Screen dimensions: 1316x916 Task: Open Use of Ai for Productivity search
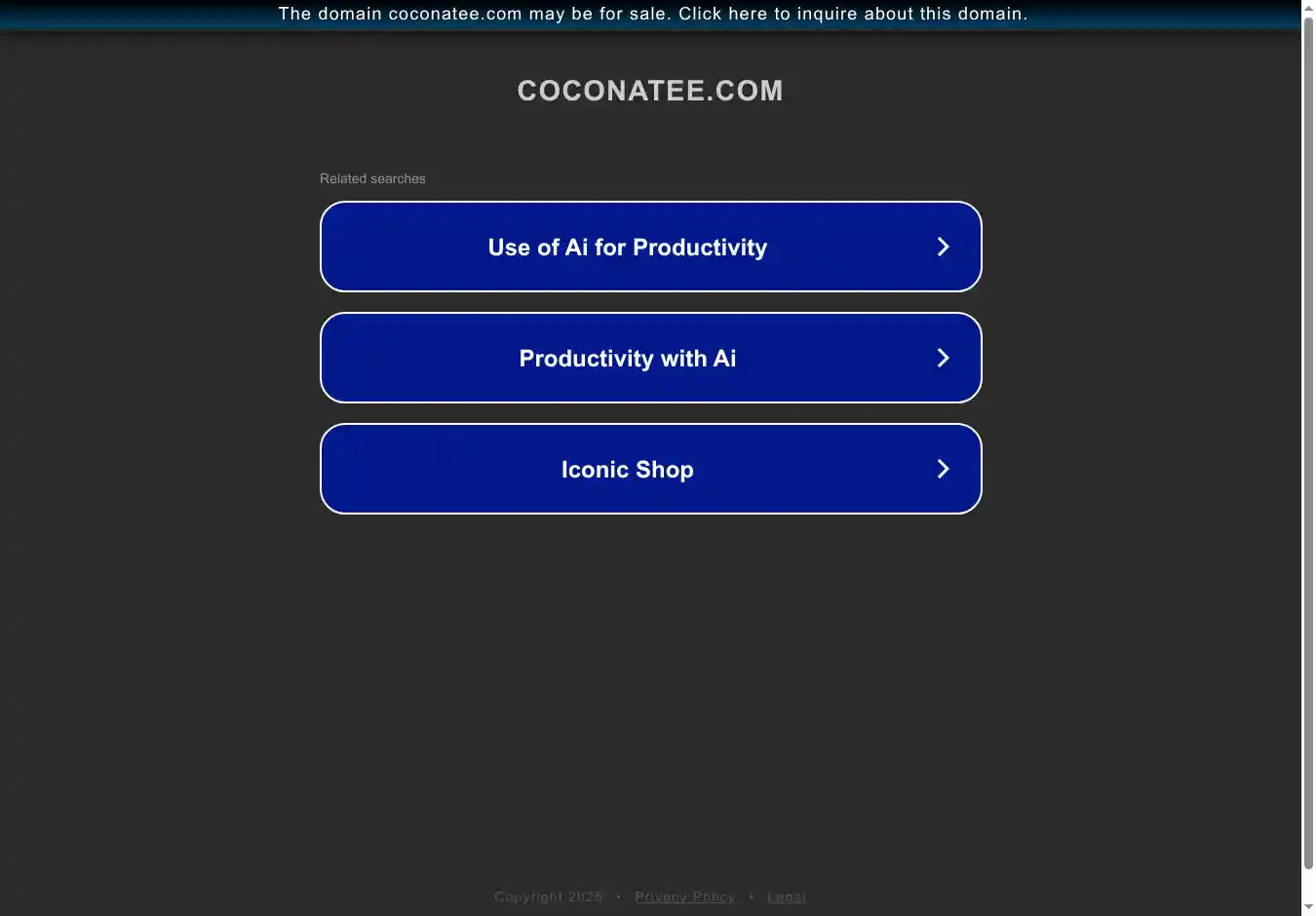pyautogui.click(x=650, y=247)
